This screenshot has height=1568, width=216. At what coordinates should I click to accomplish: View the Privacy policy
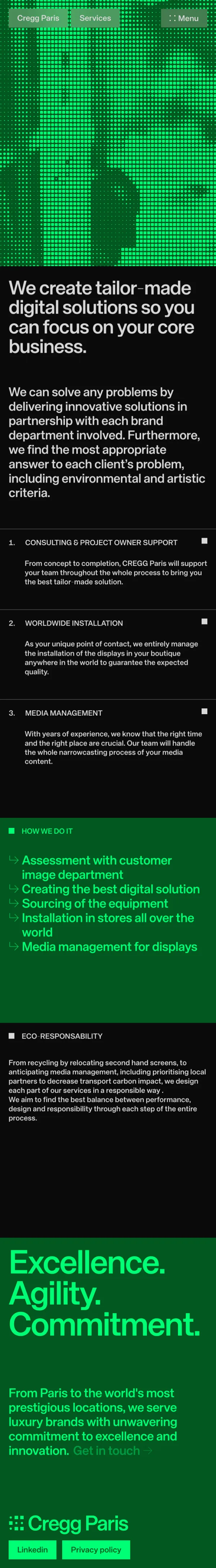coord(95,1549)
